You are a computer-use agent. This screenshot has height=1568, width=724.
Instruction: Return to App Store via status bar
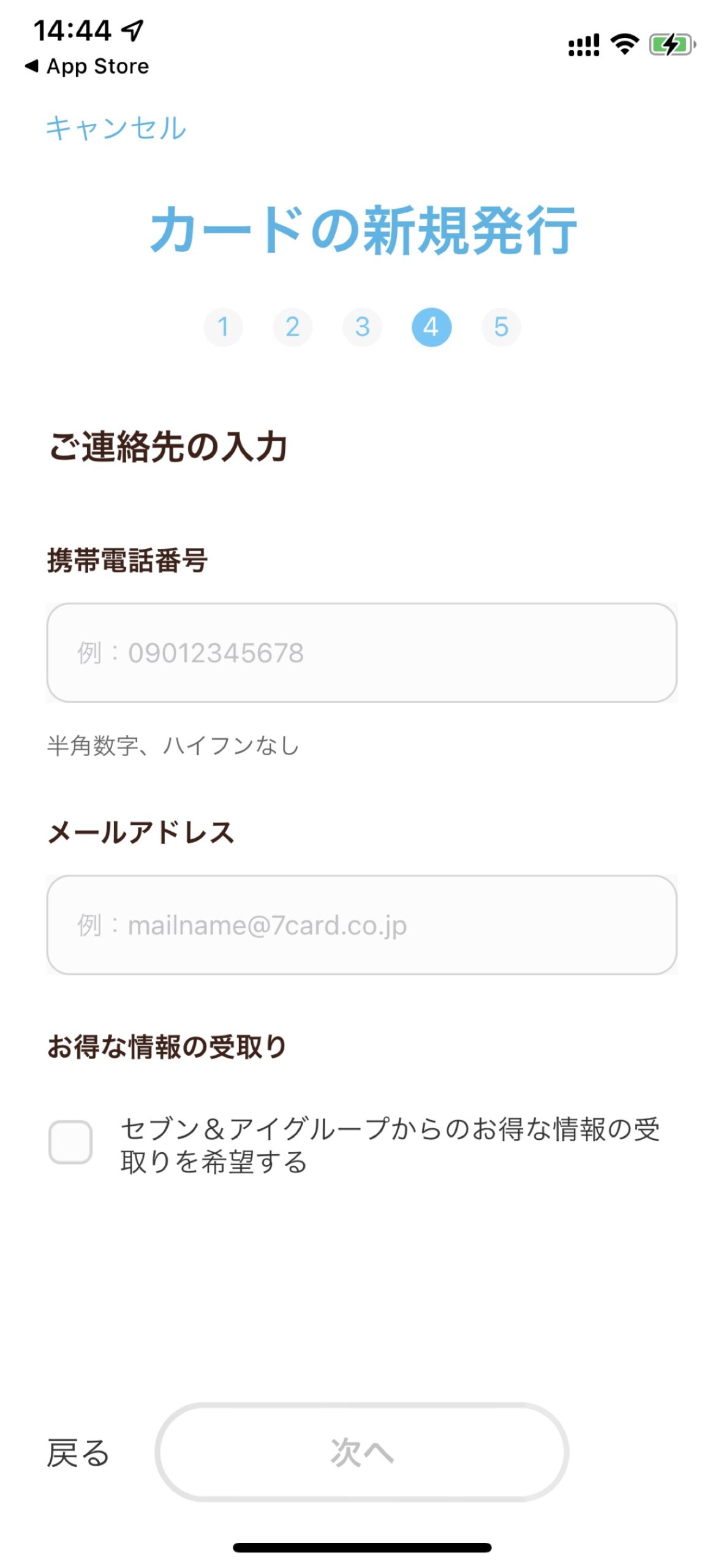click(87, 66)
